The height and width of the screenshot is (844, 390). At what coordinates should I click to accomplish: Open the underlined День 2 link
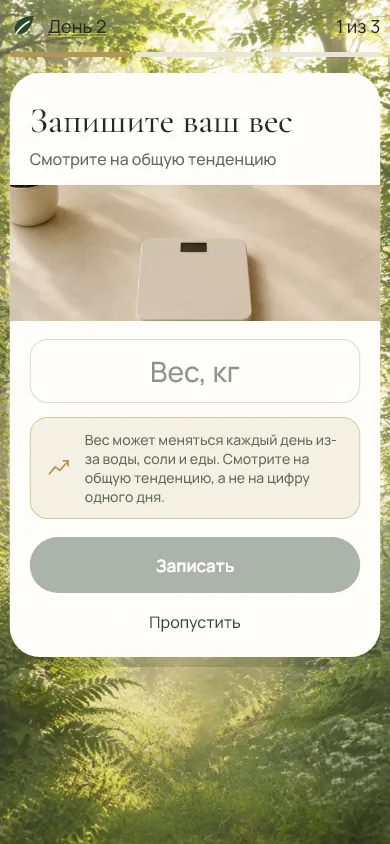point(77,26)
